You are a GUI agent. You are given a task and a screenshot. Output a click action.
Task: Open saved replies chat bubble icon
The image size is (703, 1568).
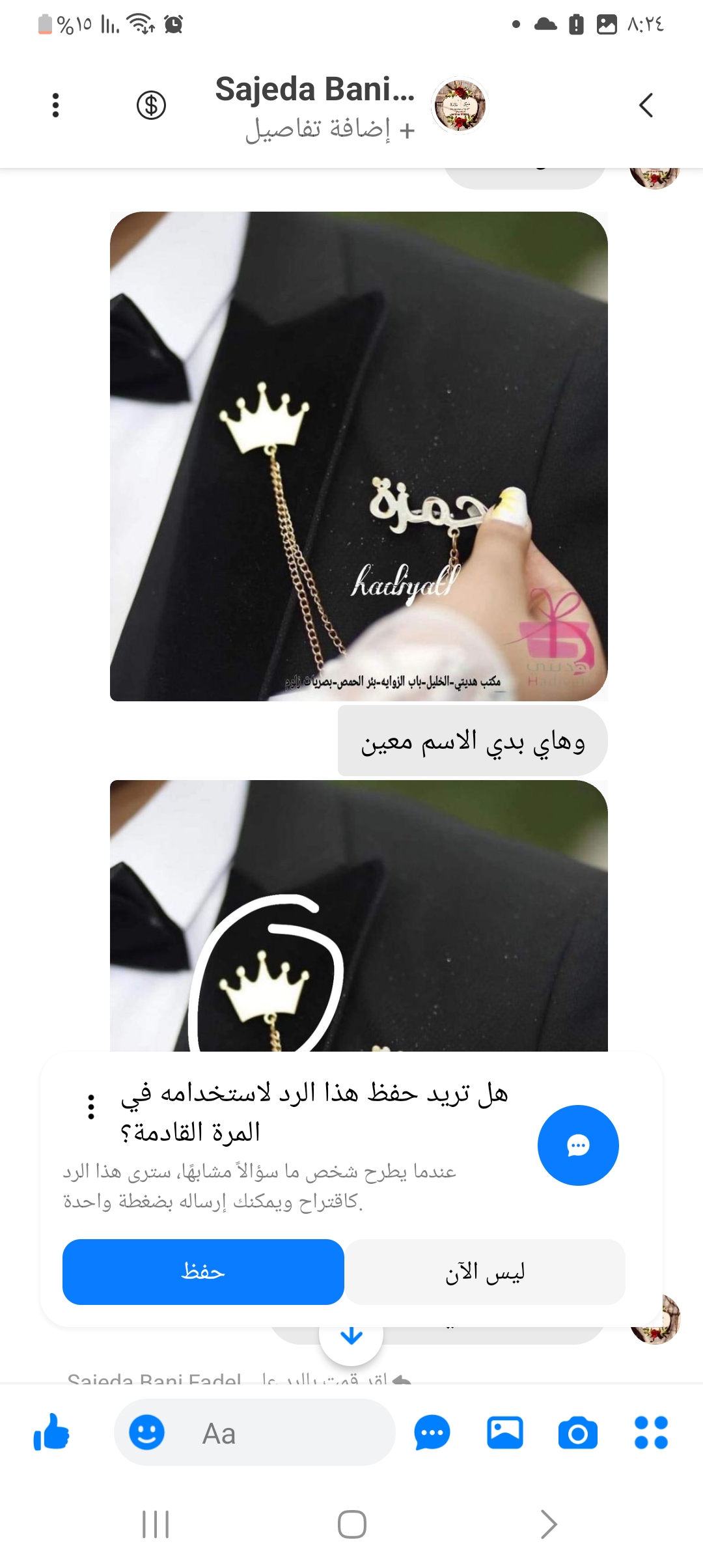click(432, 1433)
